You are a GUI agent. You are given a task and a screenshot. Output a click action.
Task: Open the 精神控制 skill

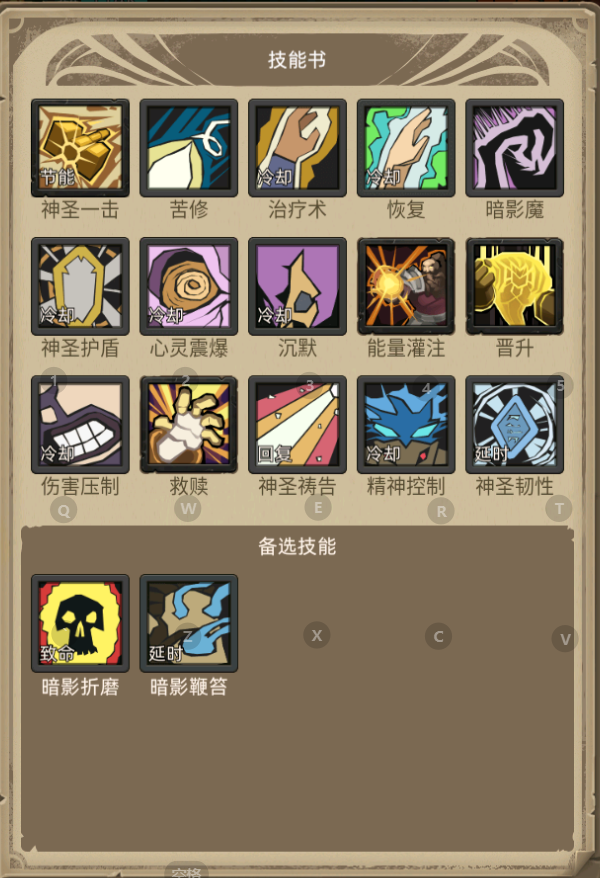pos(406,424)
